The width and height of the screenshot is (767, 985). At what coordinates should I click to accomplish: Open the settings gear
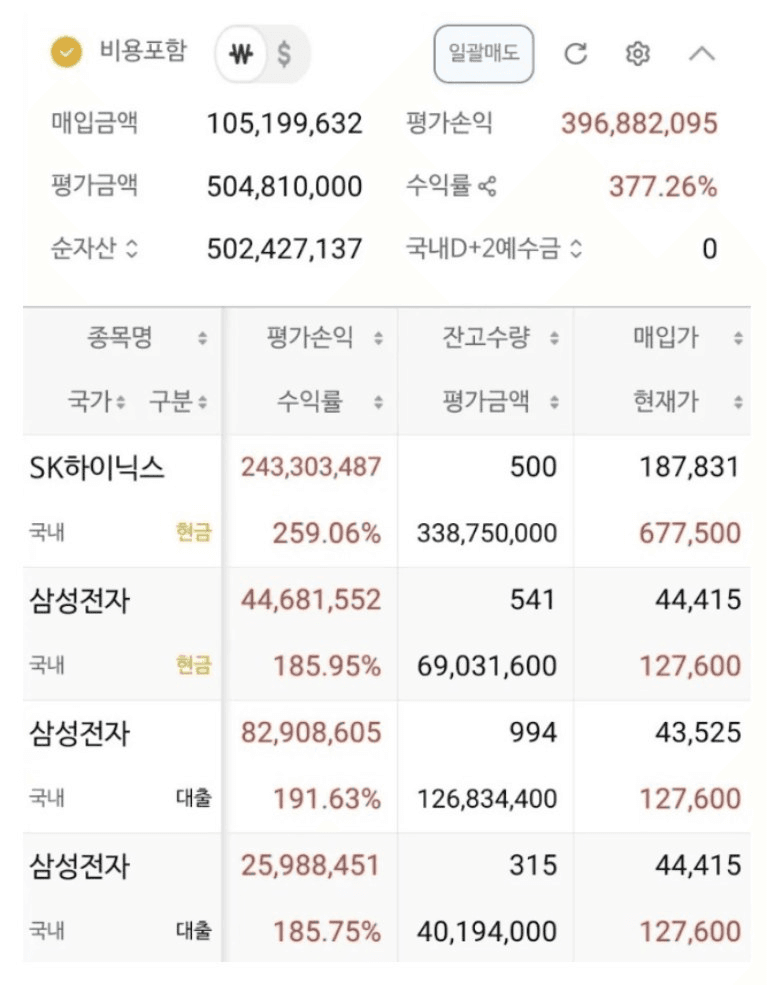(x=637, y=54)
